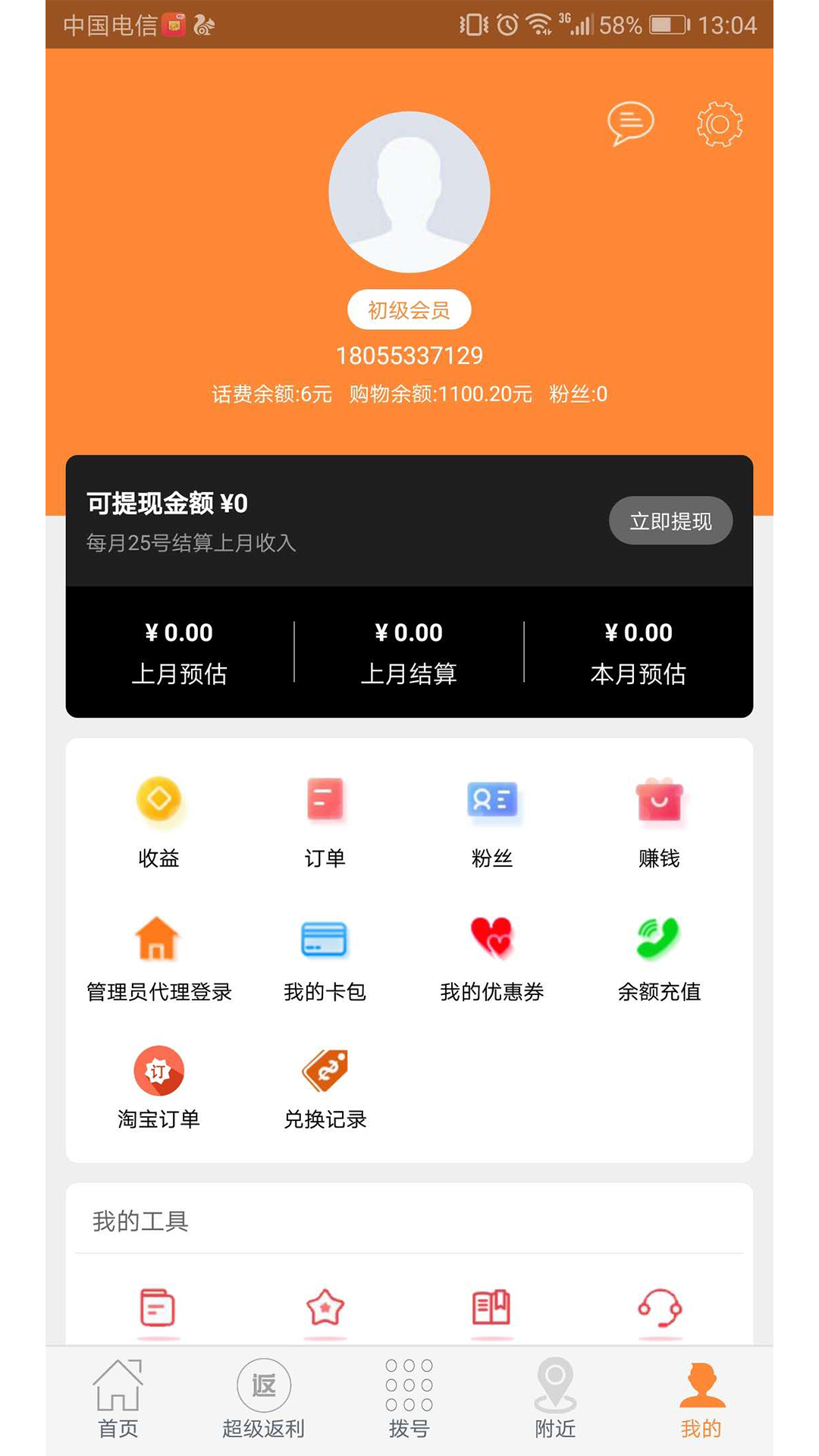Switch to the 超级返利 tab

[x=264, y=1400]
